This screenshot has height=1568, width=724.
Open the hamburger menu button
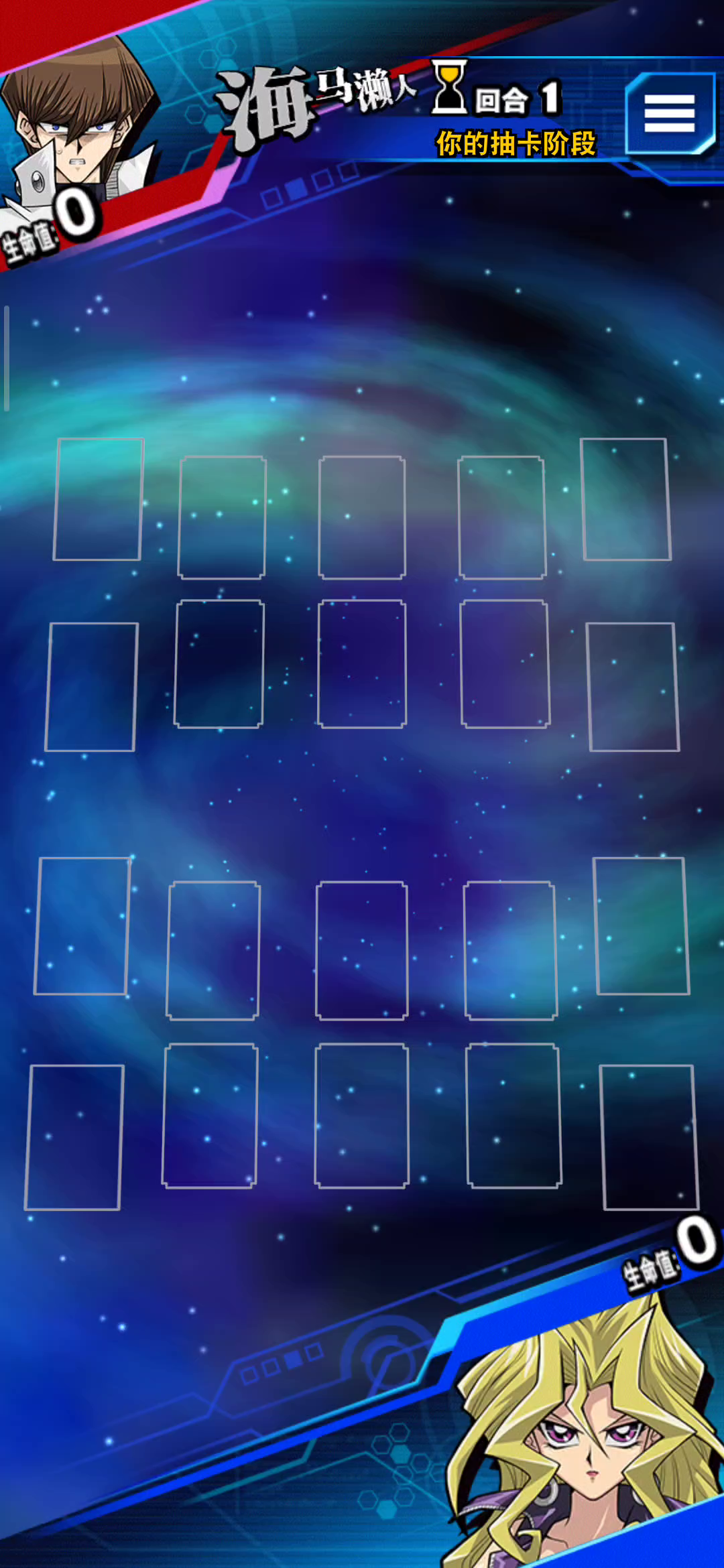(x=669, y=113)
